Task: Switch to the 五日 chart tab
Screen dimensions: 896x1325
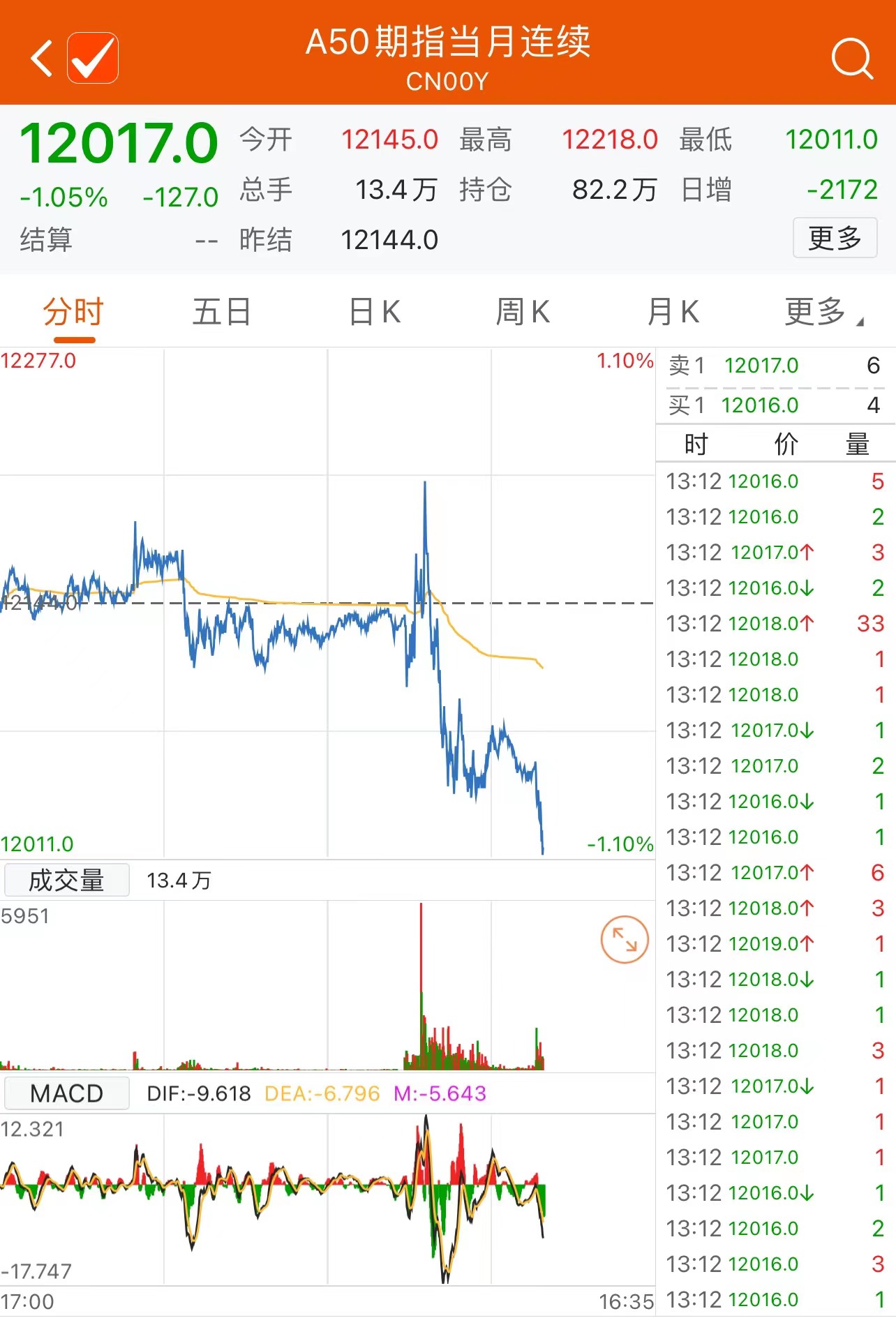Action: click(221, 312)
